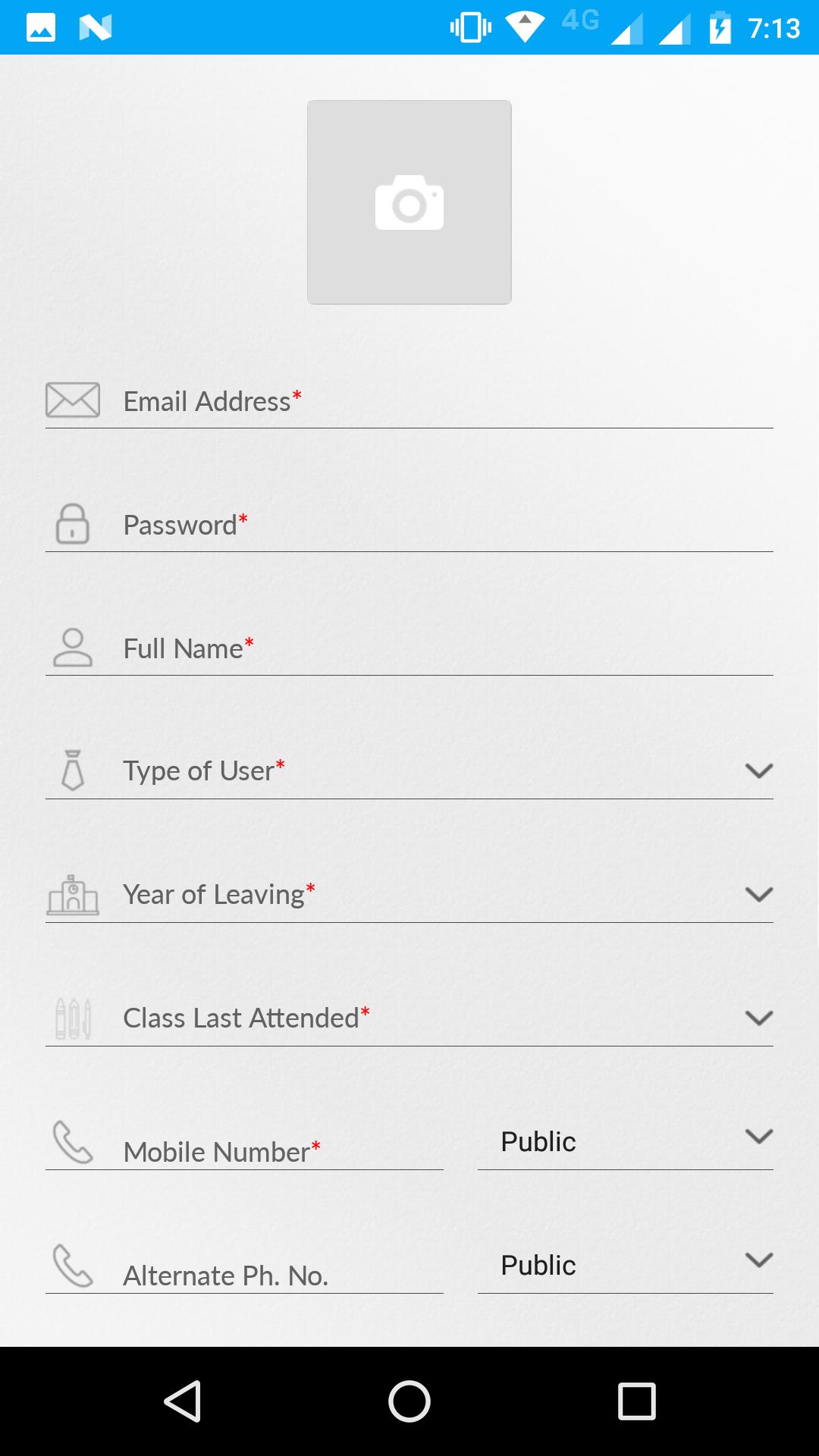The height and width of the screenshot is (1456, 819).
Task: Change the Mobile Number privacy from Public
Action: 625,1141
